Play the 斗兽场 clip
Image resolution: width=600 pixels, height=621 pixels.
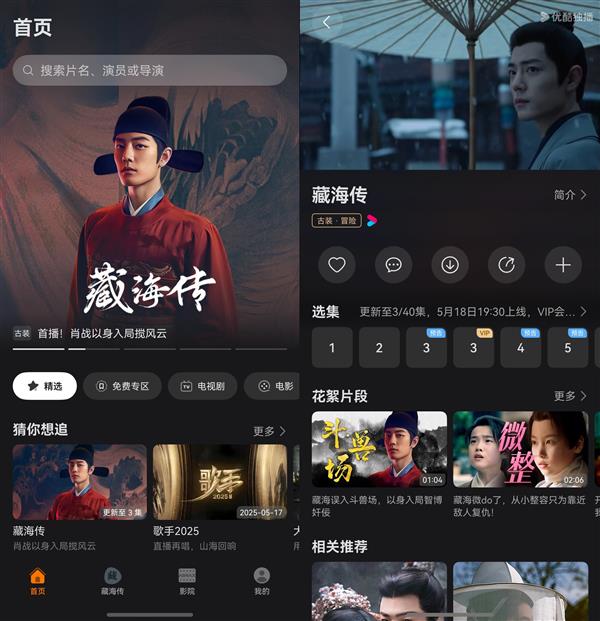[x=379, y=449]
